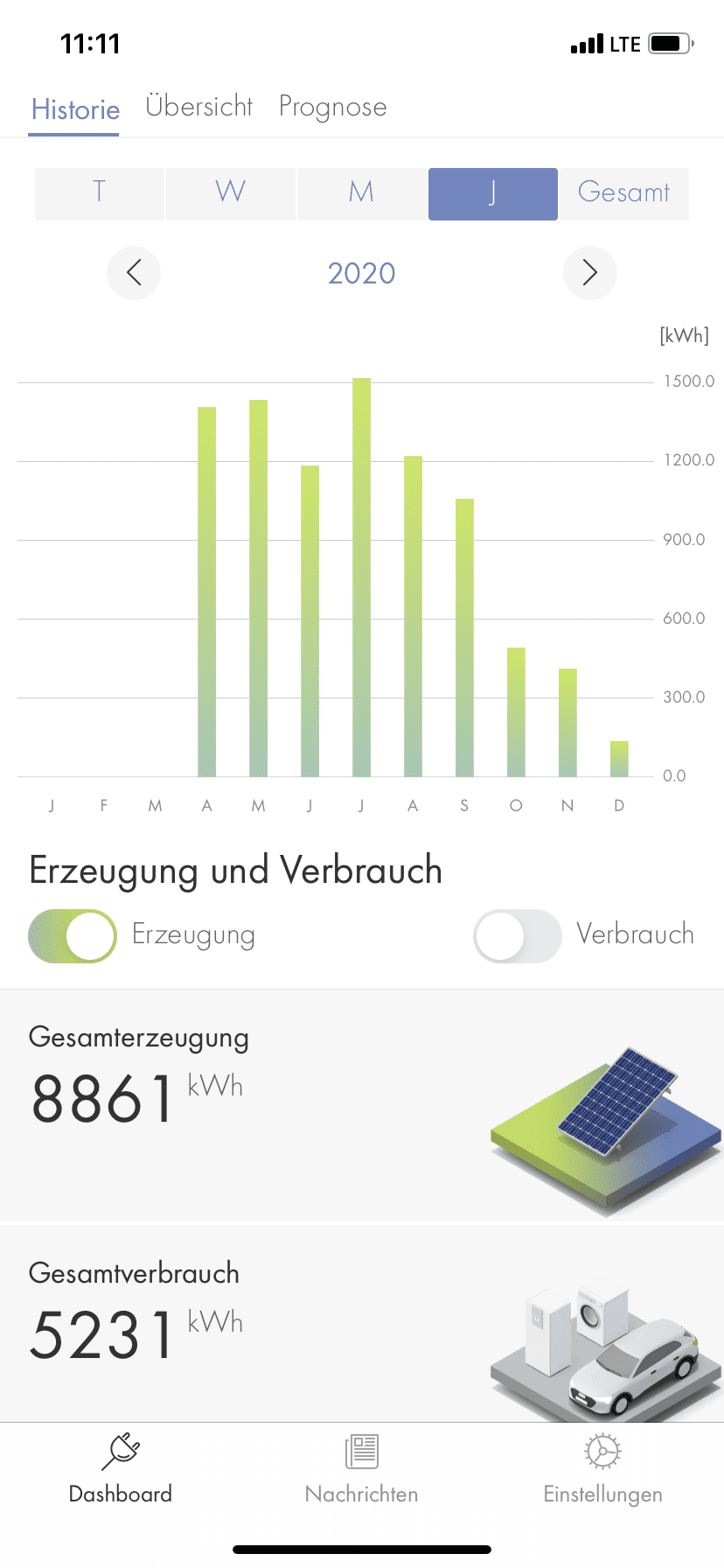The height and width of the screenshot is (1568, 724).
Task: Enable the Verbrauch toggle
Action: [x=517, y=935]
